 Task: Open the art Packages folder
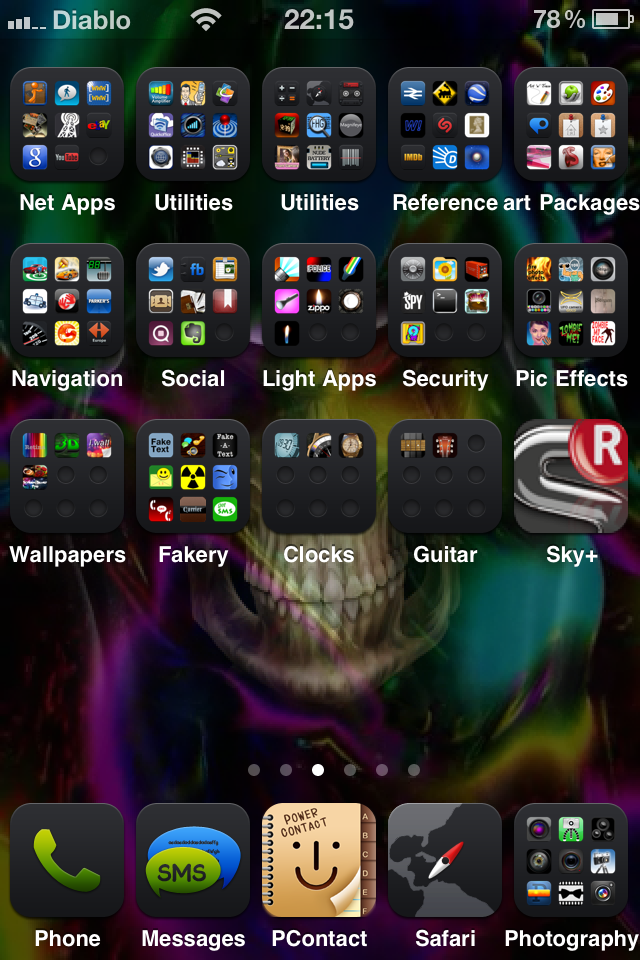click(571, 124)
